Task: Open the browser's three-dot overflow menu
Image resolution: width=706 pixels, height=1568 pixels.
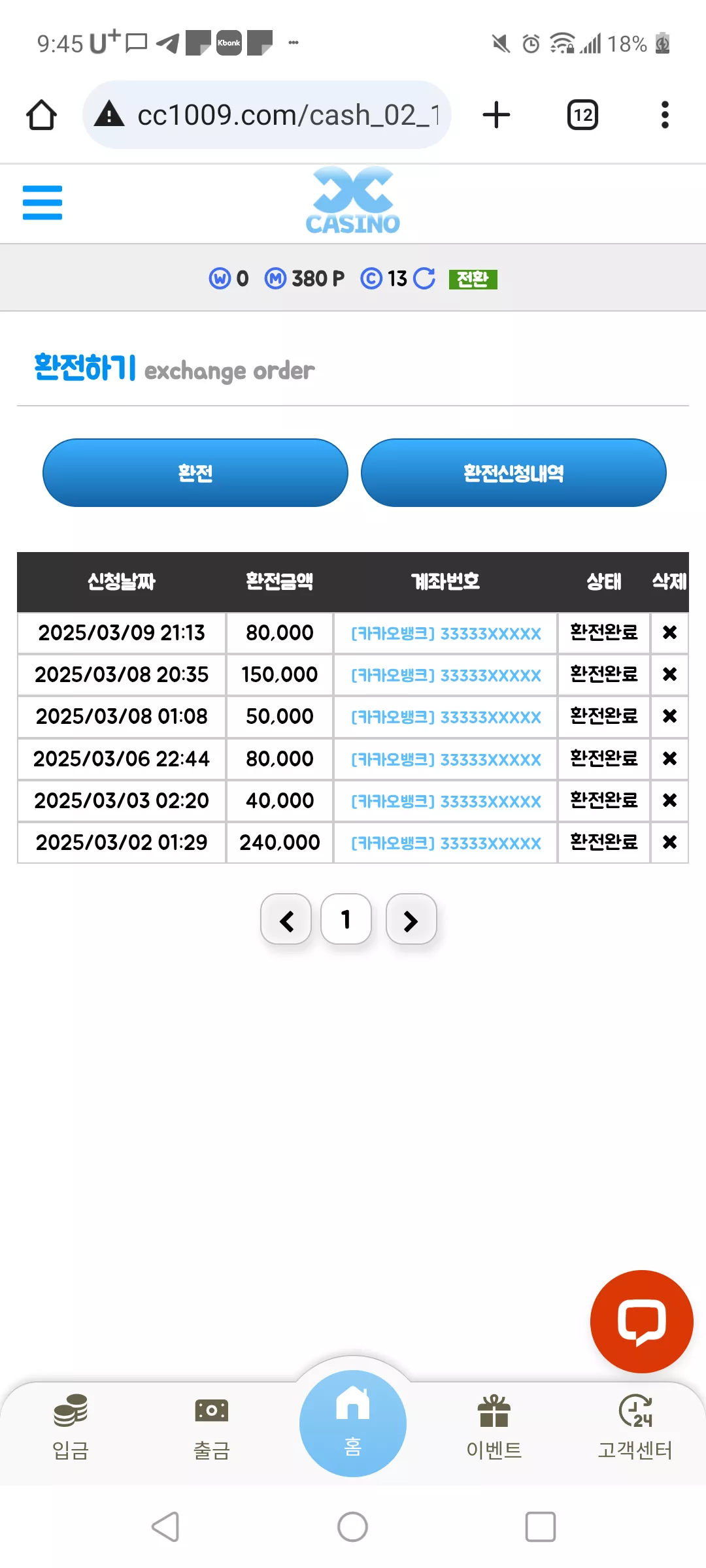Action: click(x=665, y=115)
